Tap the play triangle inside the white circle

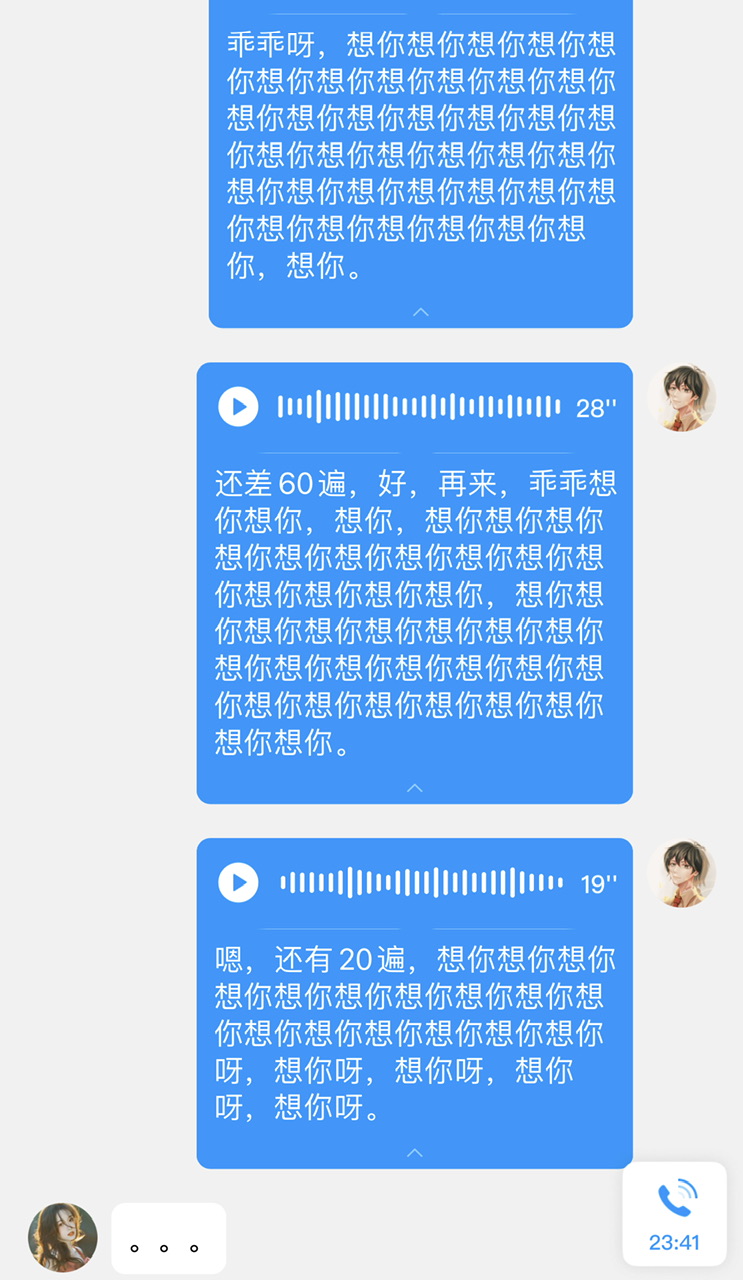pos(240,407)
